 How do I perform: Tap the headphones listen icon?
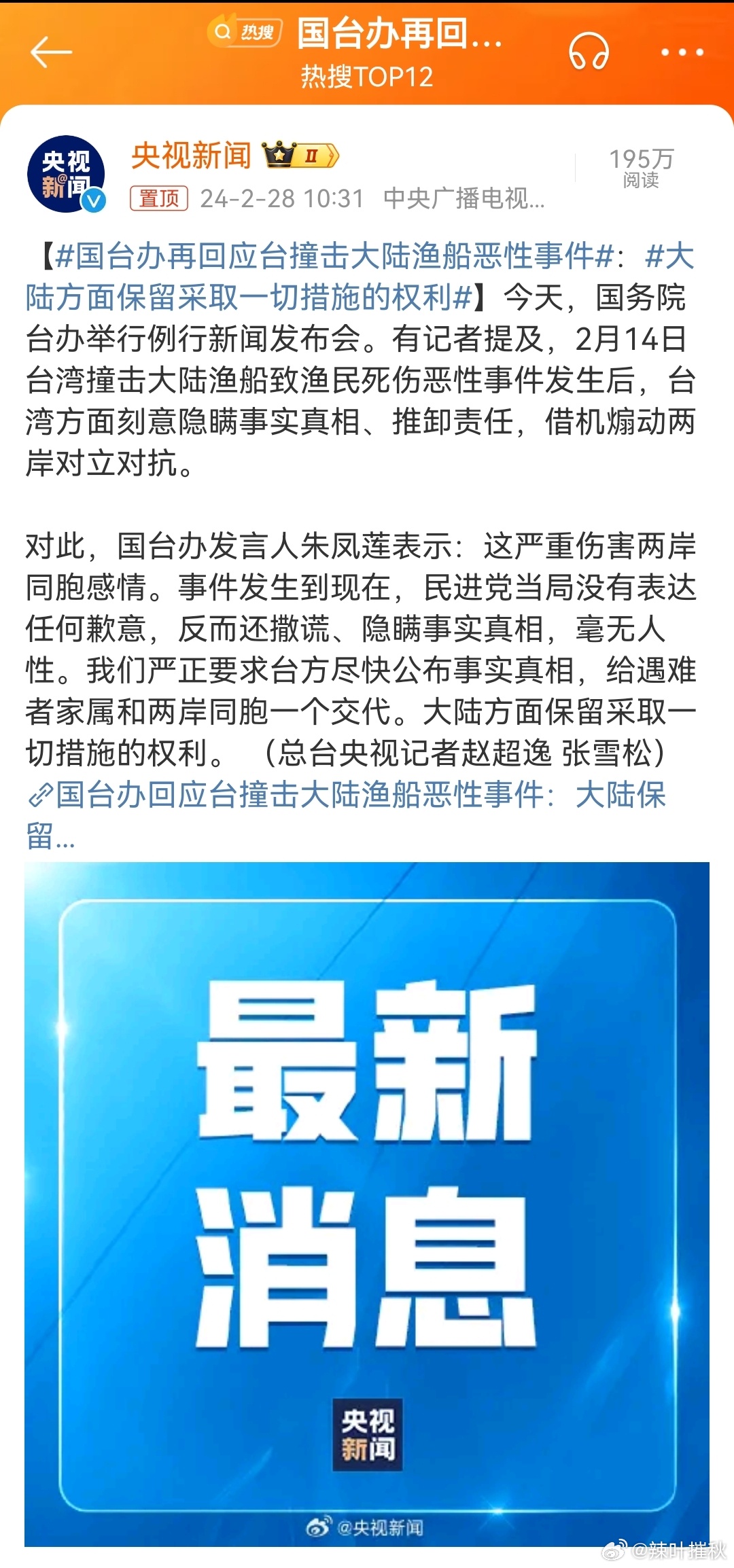[x=589, y=52]
